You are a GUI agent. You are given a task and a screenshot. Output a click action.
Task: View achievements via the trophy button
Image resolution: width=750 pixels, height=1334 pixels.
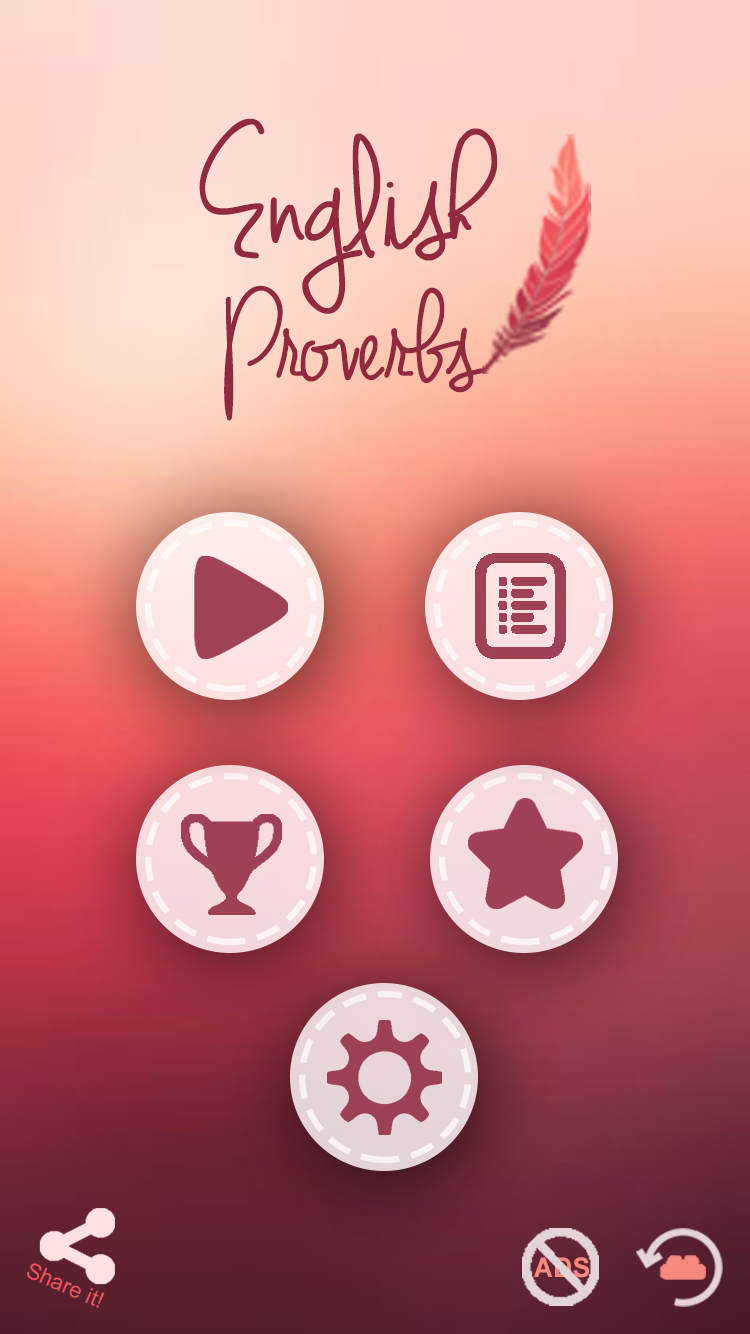point(230,859)
